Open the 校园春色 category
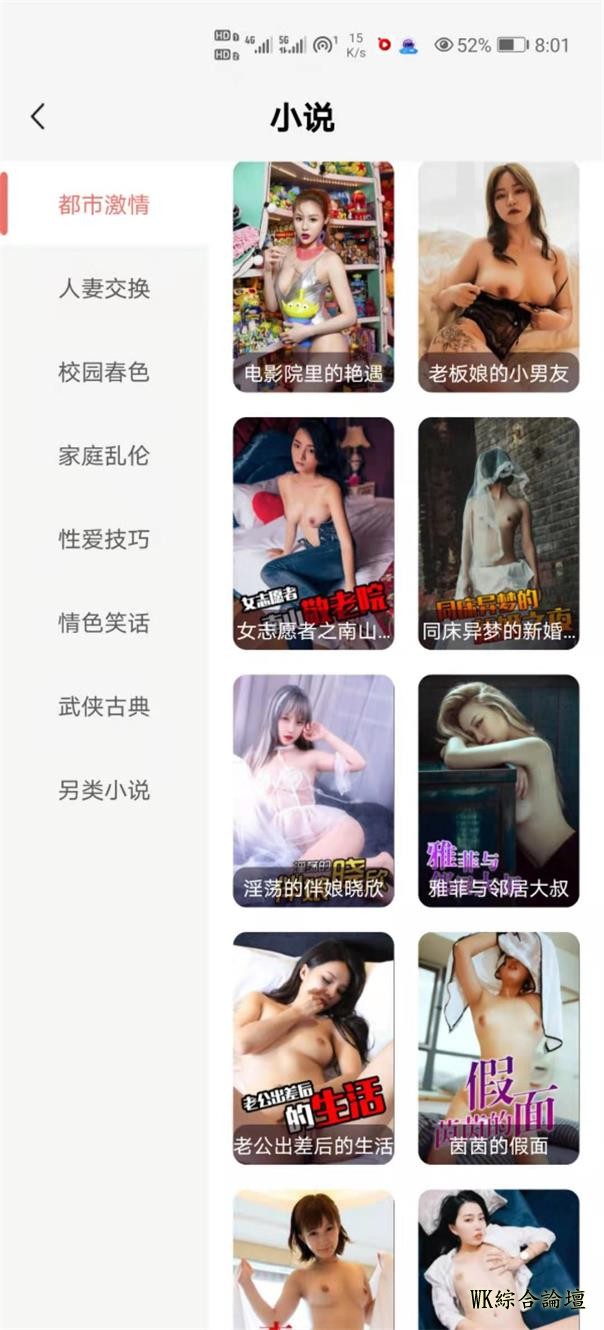Viewport: 604px width, 1330px height. coord(104,373)
